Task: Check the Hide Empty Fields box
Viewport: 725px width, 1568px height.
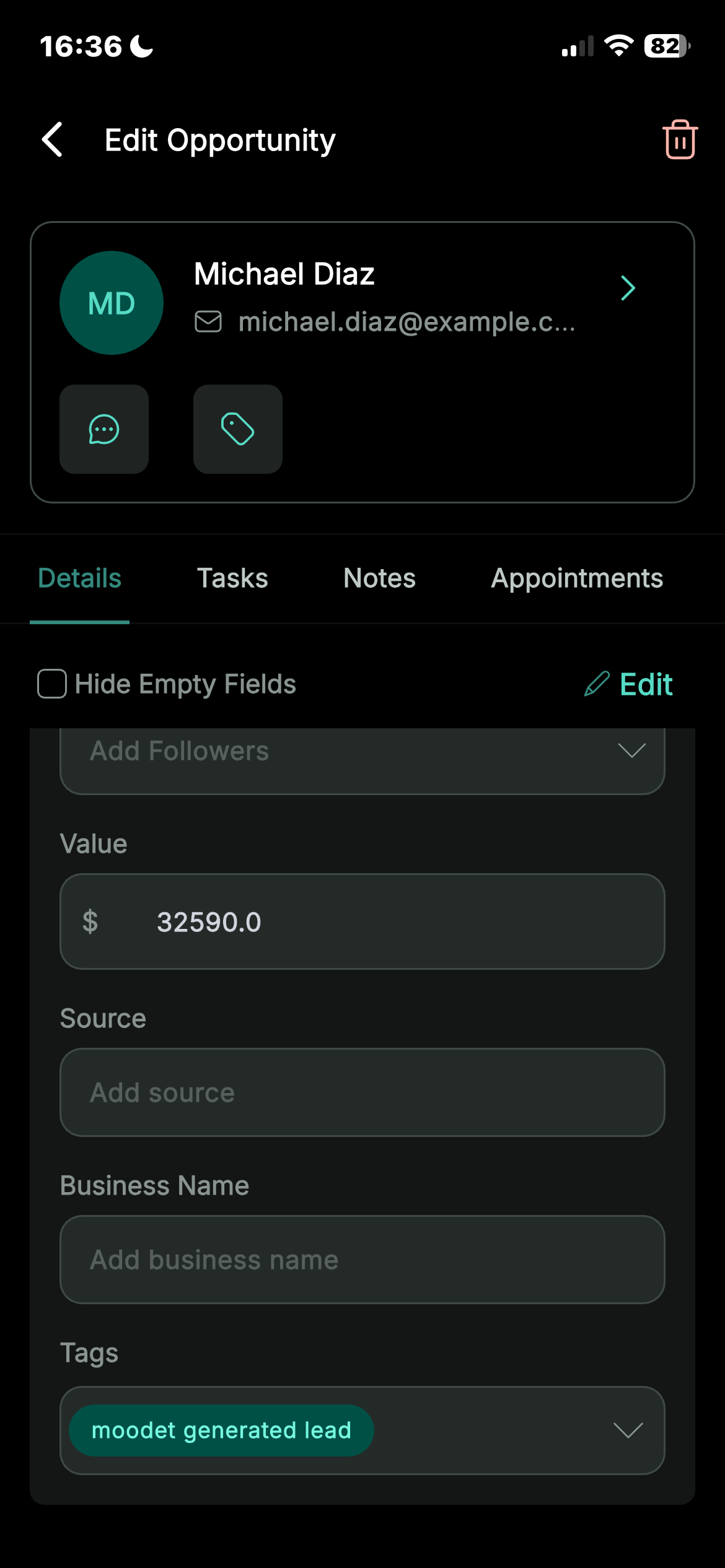Action: tap(52, 684)
